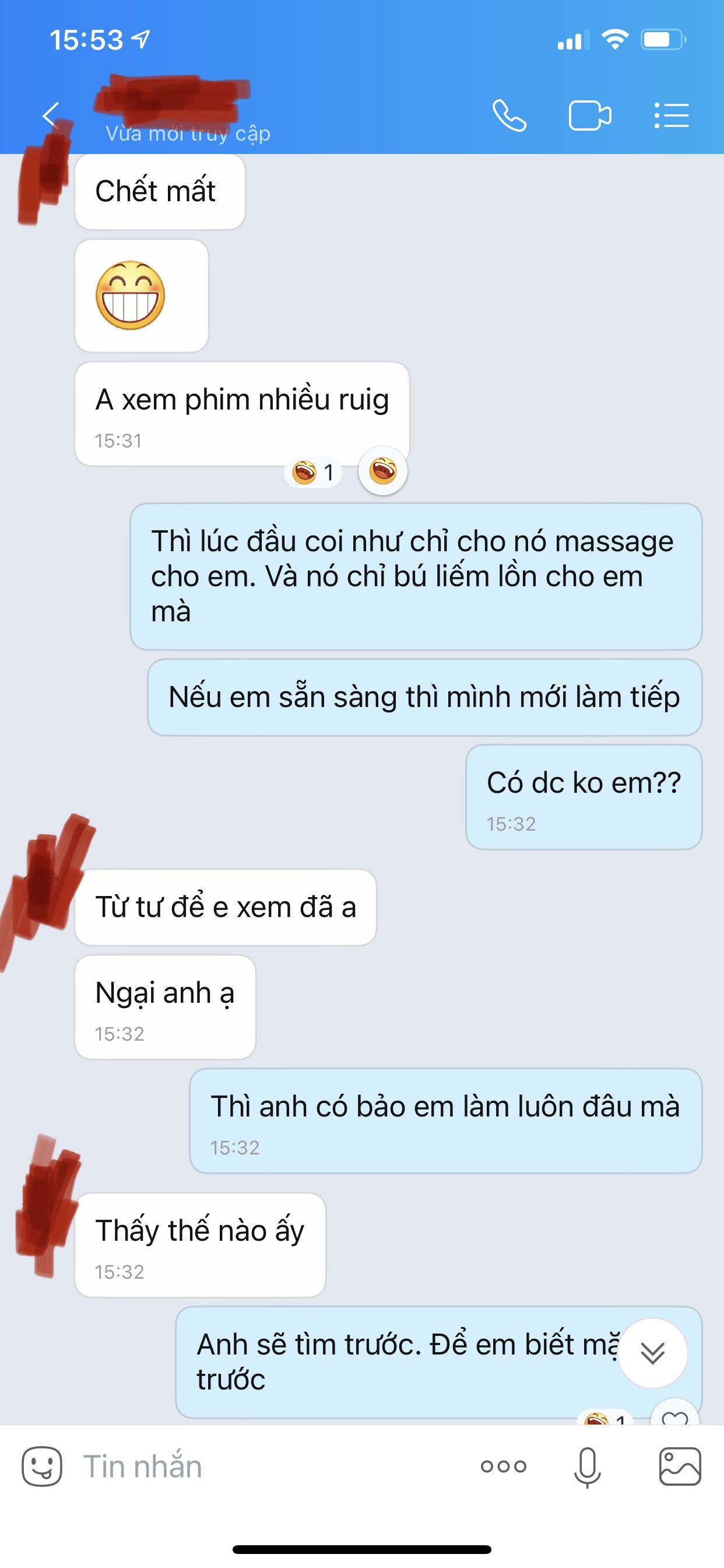Jump to latest messages with the double-chevron button

652,1353
